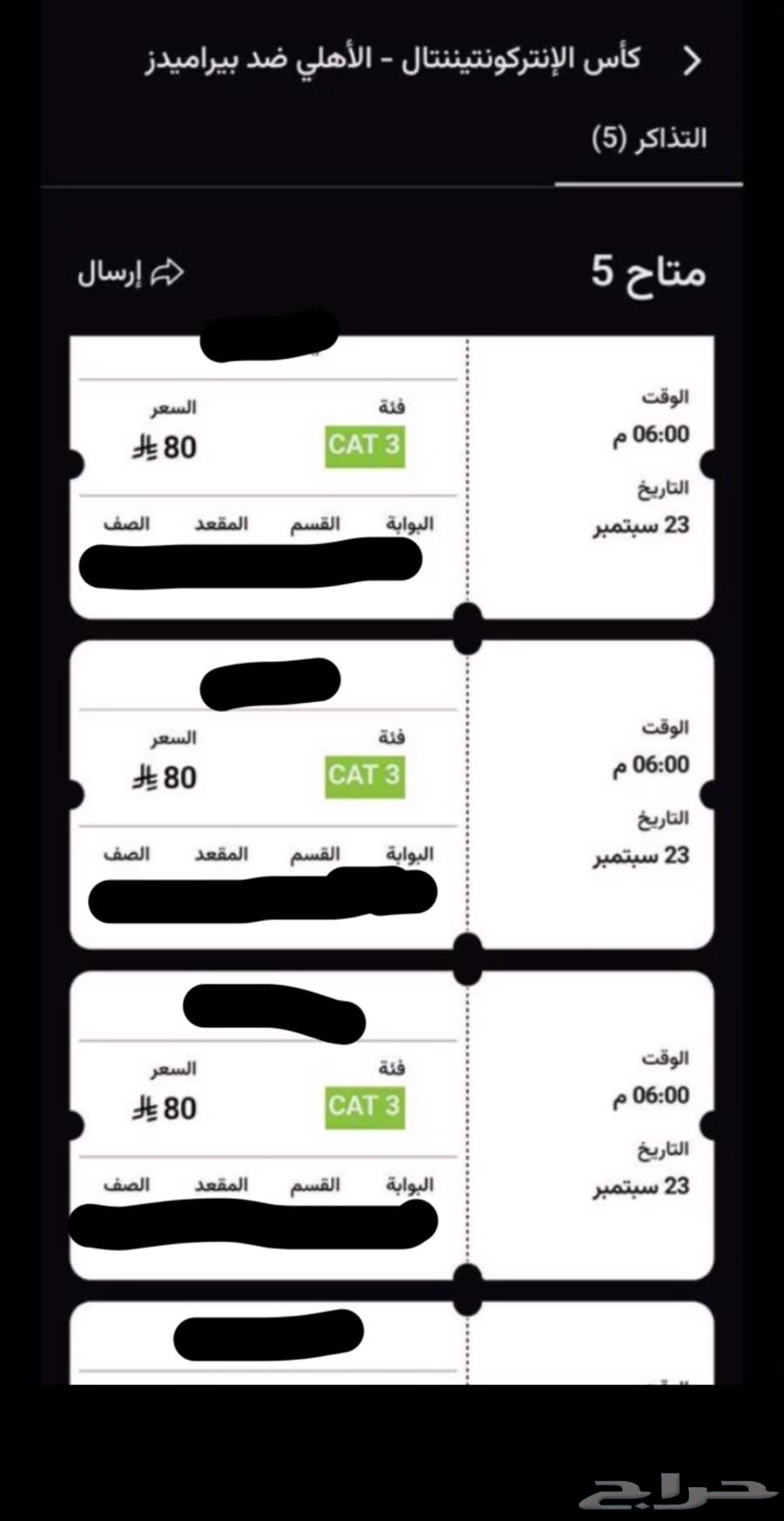Screen dimensions: 784x1521
Task: Select the متاح 5 availability label
Action: click(x=650, y=269)
